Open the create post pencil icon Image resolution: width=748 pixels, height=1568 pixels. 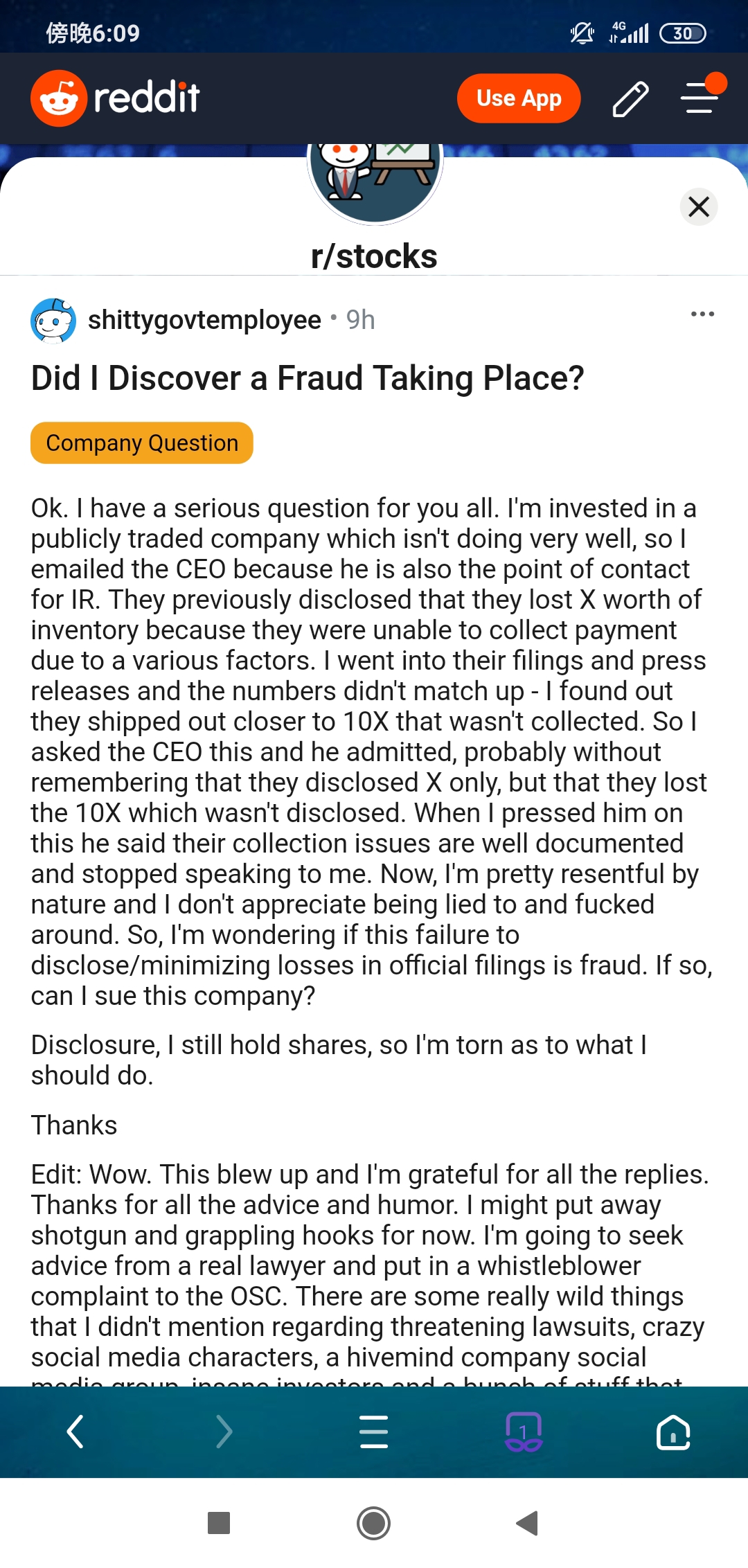[x=630, y=98]
